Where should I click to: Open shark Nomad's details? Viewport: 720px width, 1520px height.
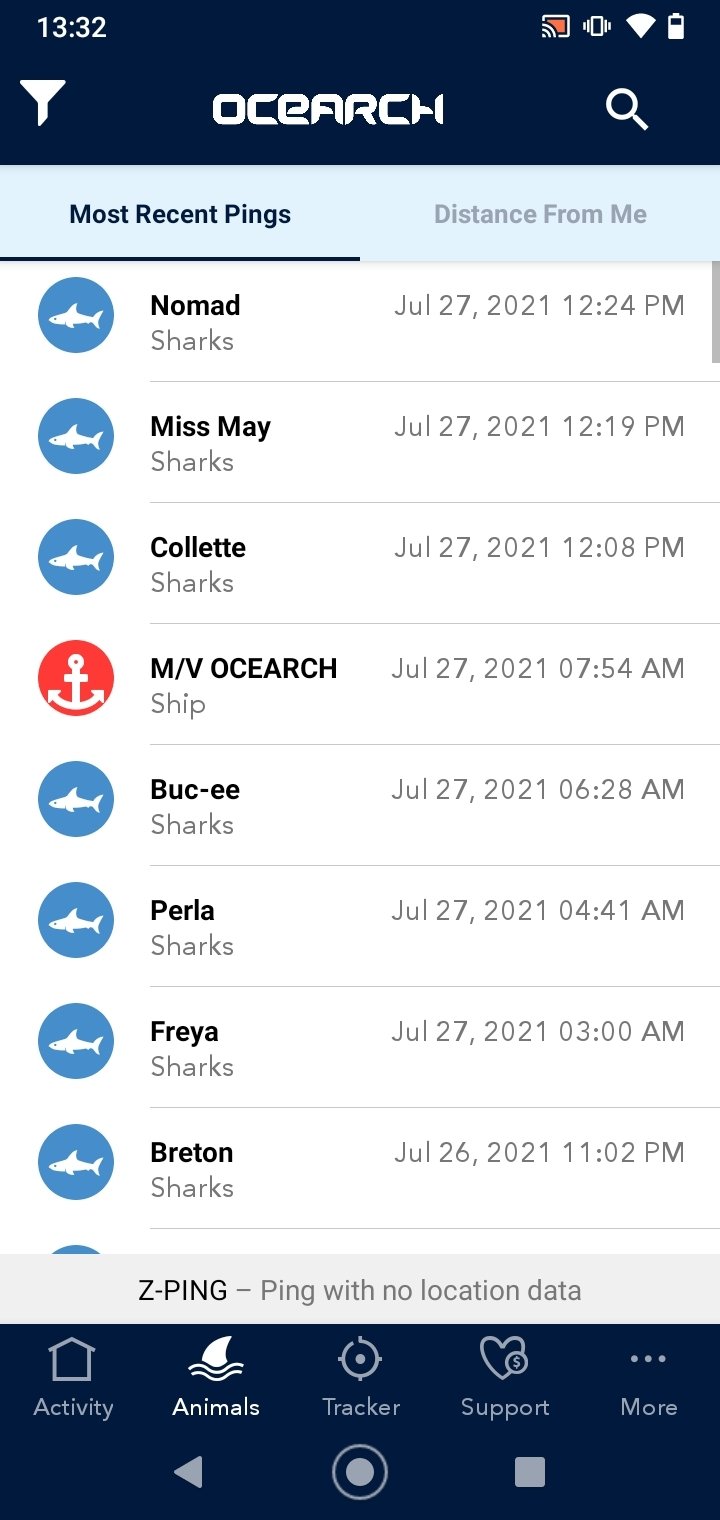360,322
